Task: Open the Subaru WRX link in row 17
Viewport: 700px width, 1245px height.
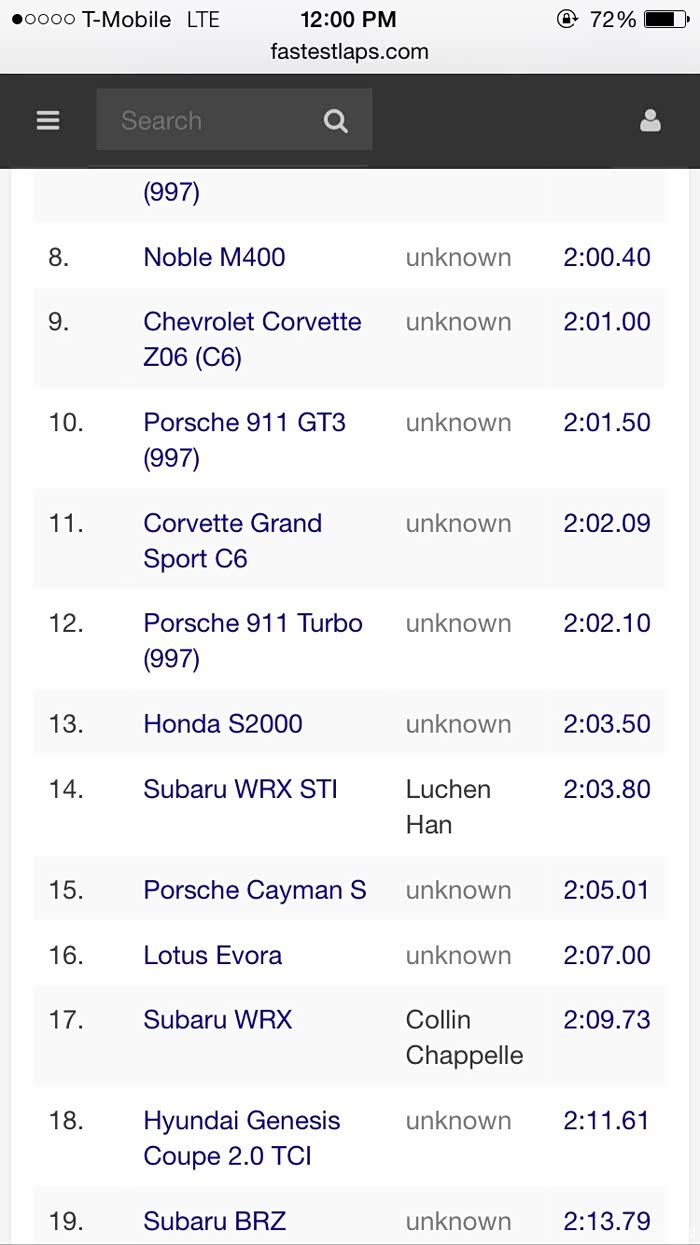Action: (218, 1020)
